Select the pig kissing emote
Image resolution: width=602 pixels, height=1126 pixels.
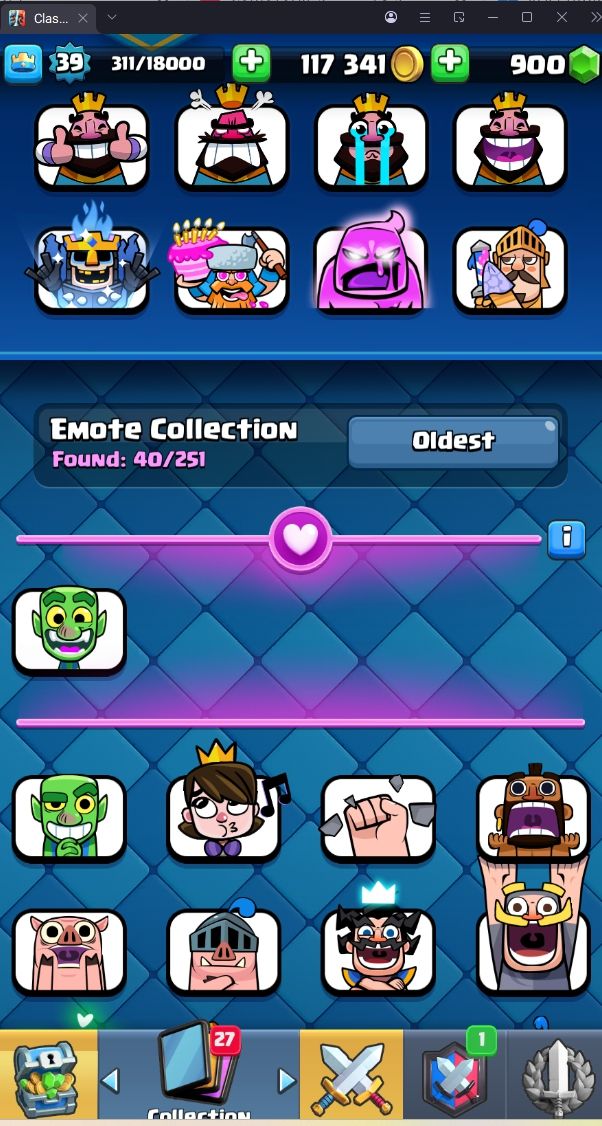[x=69, y=950]
